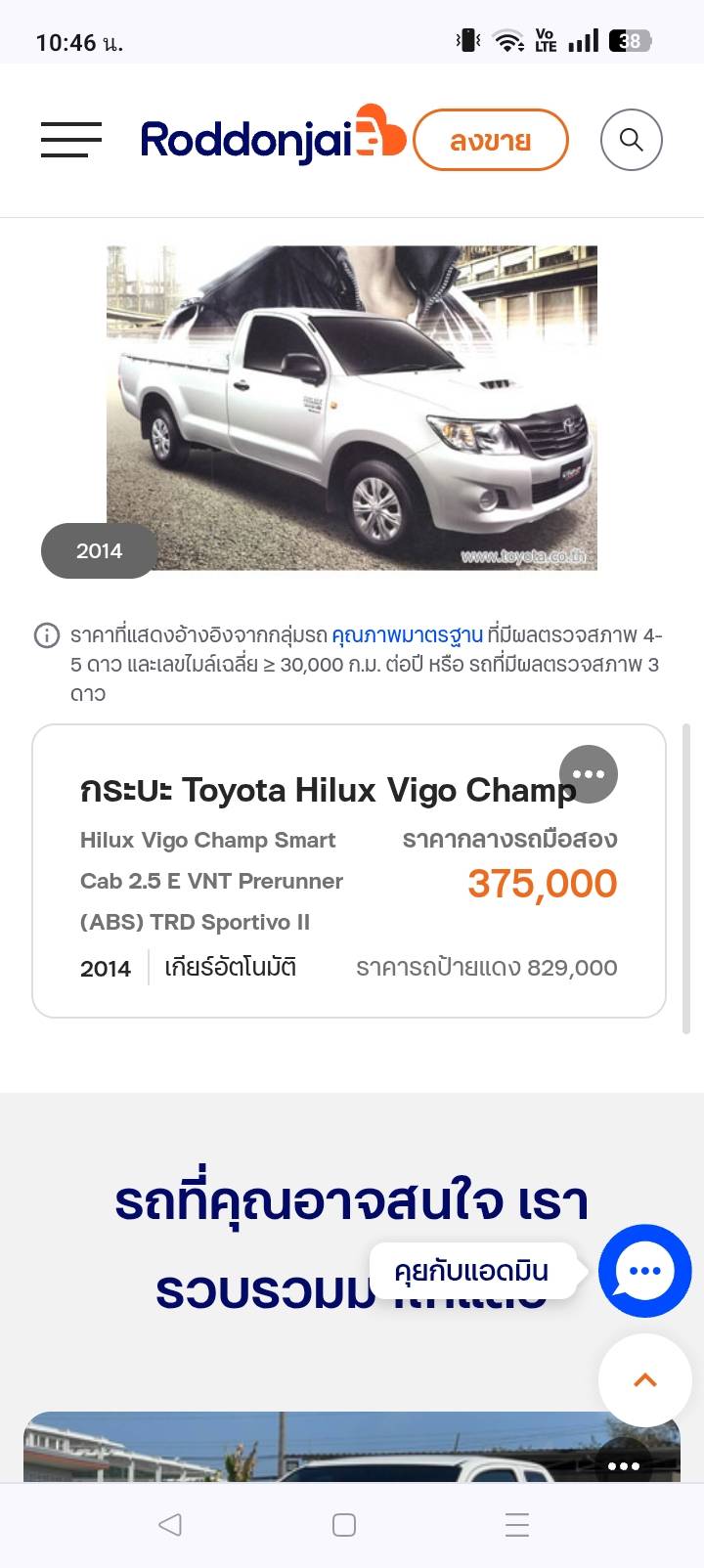Viewport: 704px width, 1568px height.
Task: Jump back to the top of the page
Action: pyautogui.click(x=644, y=1380)
